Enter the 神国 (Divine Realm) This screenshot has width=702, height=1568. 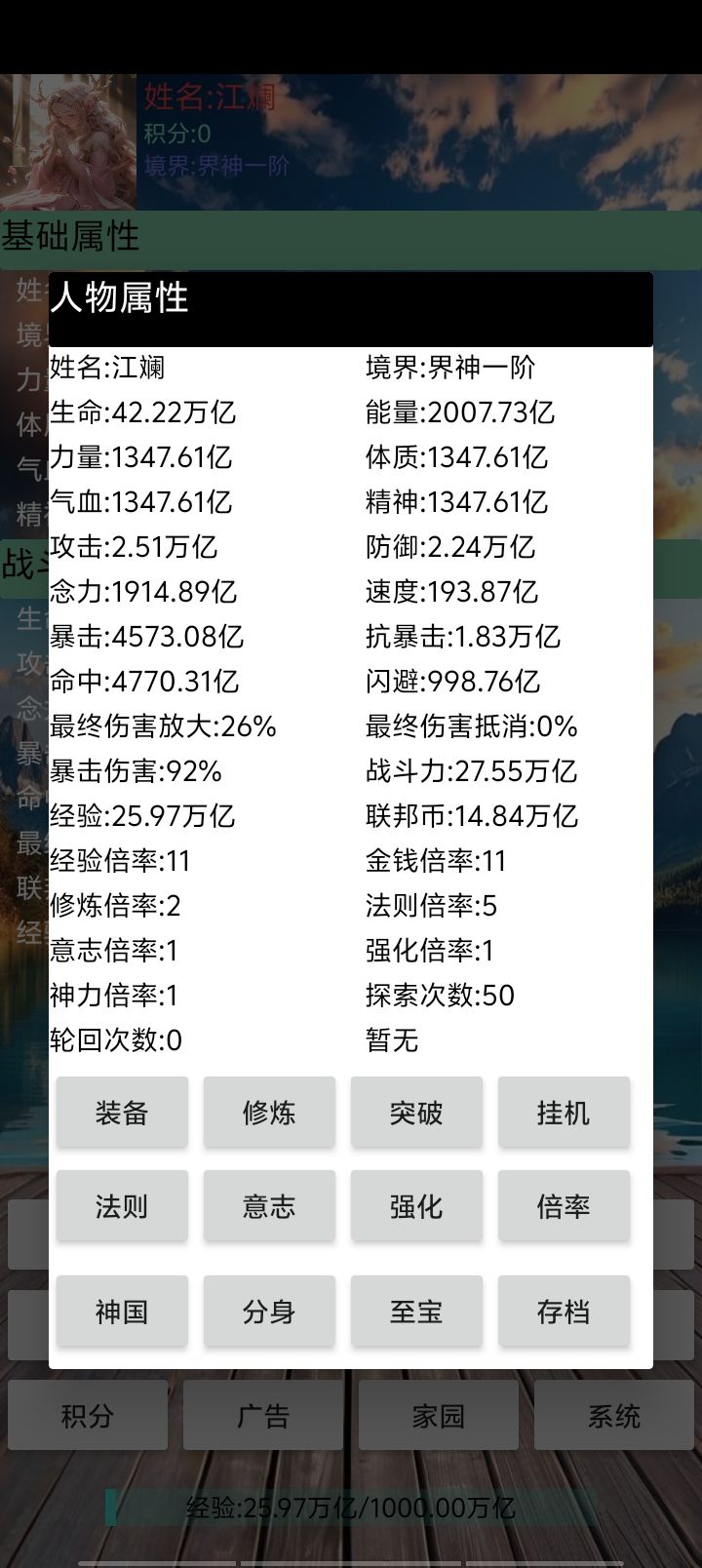[121, 1312]
